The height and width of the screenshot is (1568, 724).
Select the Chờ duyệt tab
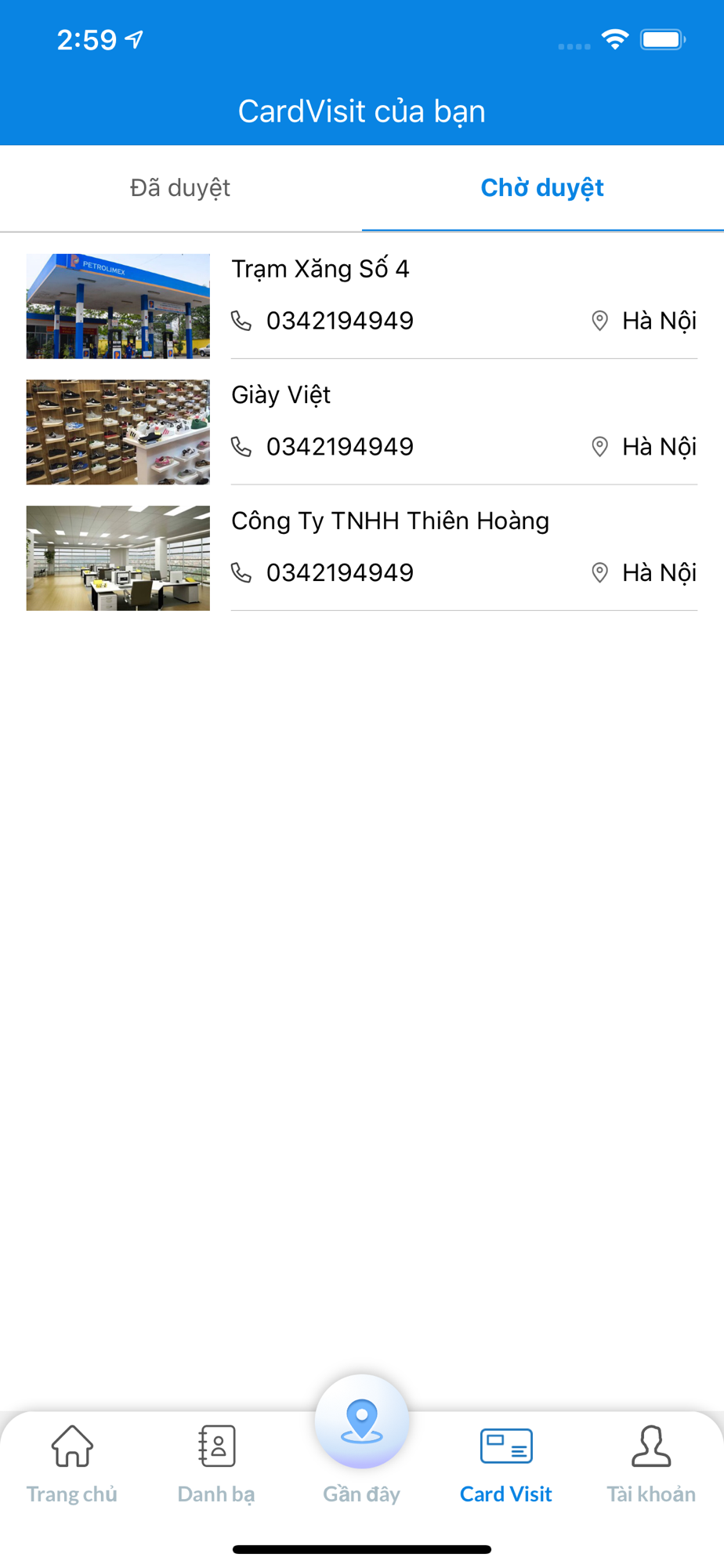[x=542, y=188]
